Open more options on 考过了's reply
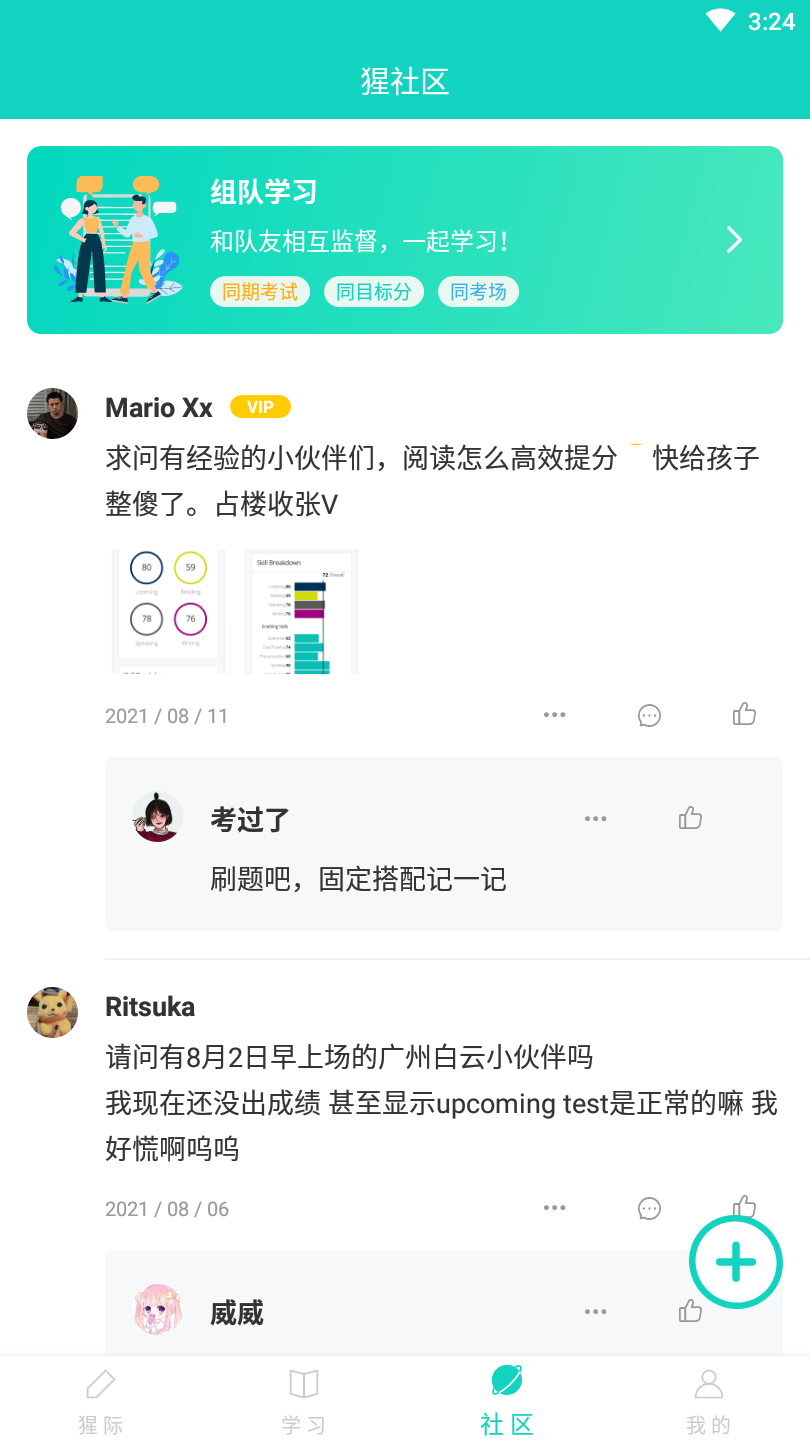This screenshot has height=1440, width=810. 596,819
